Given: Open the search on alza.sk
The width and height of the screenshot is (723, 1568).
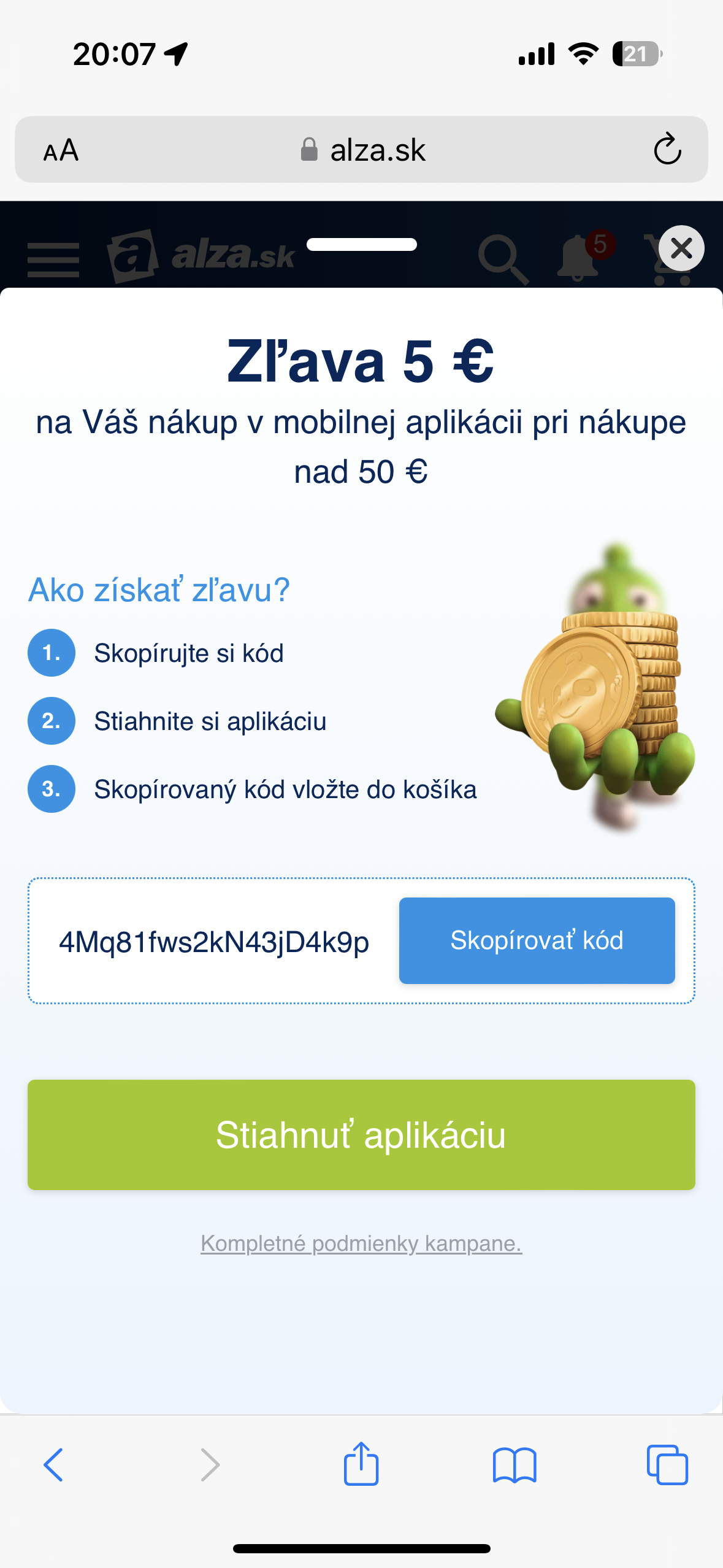Looking at the screenshot, I should [503, 258].
